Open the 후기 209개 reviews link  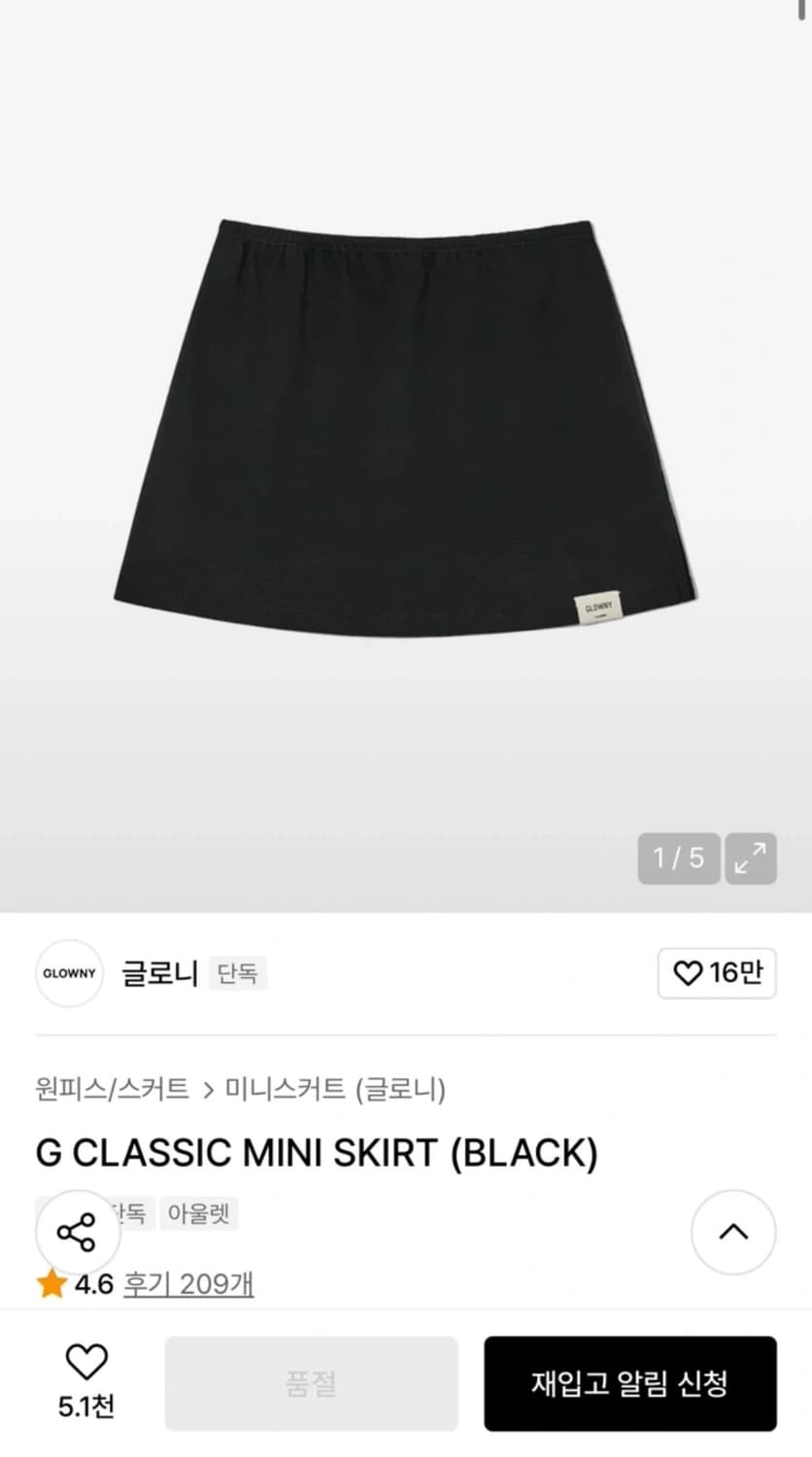point(189,1282)
